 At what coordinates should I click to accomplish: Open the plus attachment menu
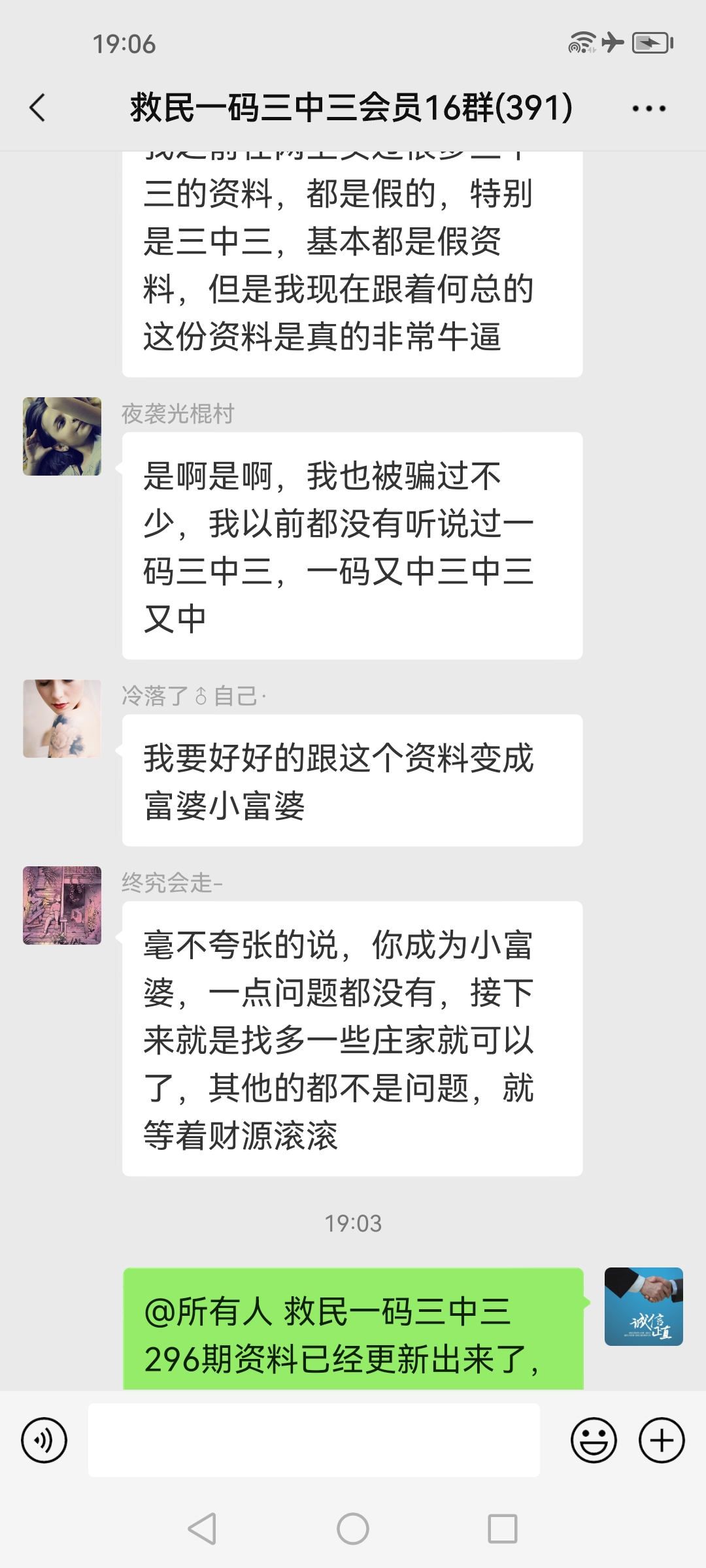(661, 1440)
